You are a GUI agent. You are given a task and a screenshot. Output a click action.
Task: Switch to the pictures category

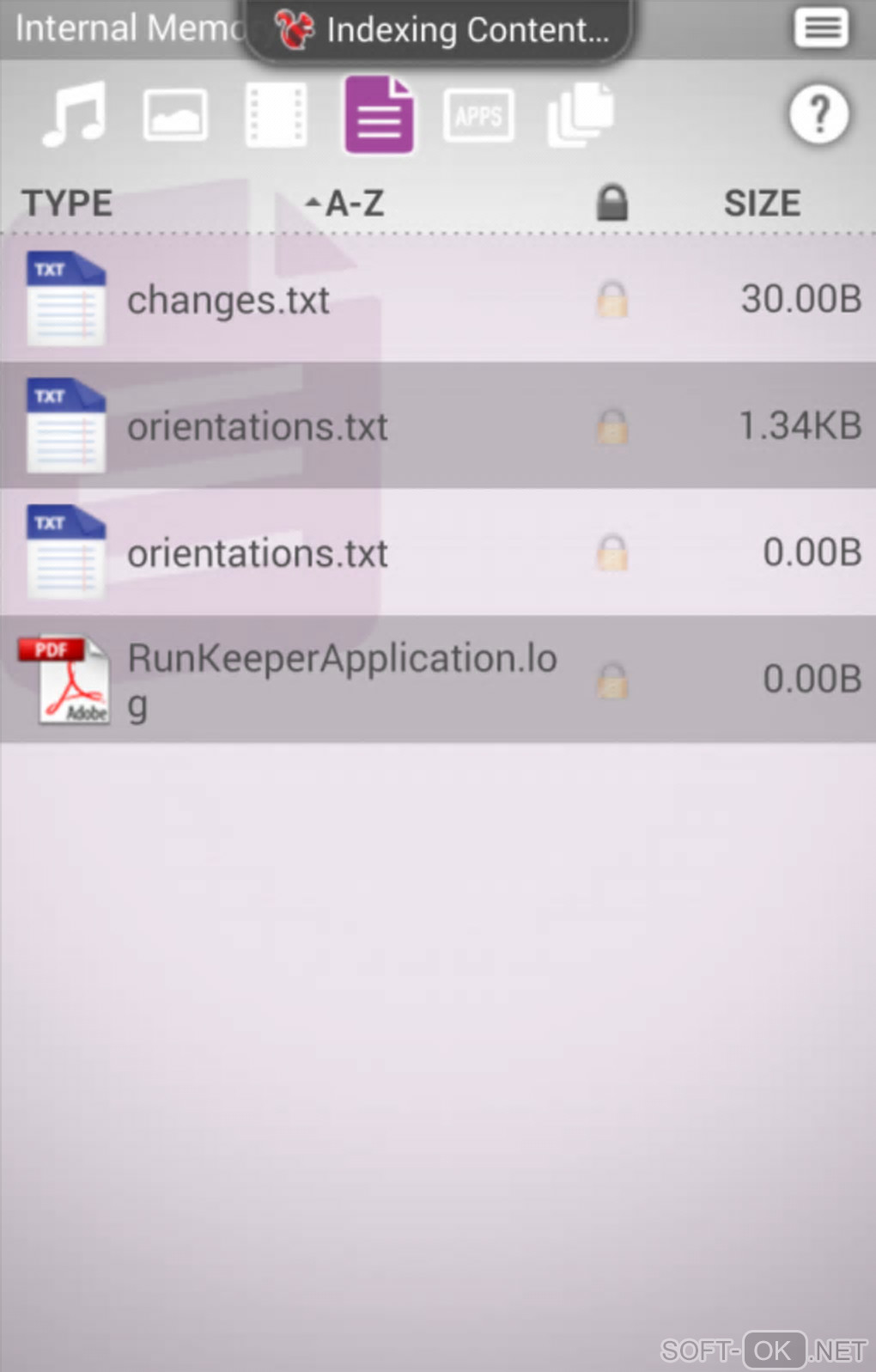[175, 114]
